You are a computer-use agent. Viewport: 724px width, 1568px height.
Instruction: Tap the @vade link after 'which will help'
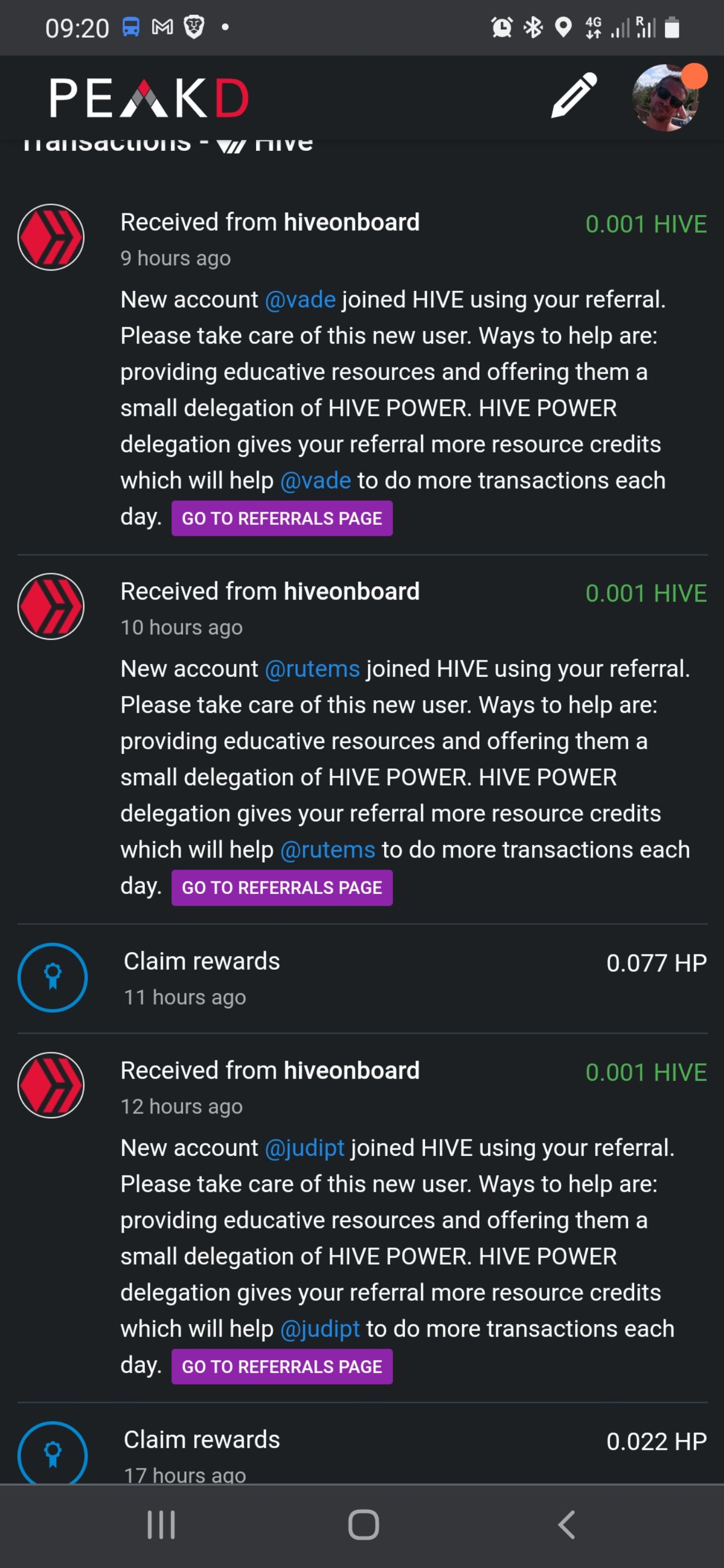pos(315,481)
